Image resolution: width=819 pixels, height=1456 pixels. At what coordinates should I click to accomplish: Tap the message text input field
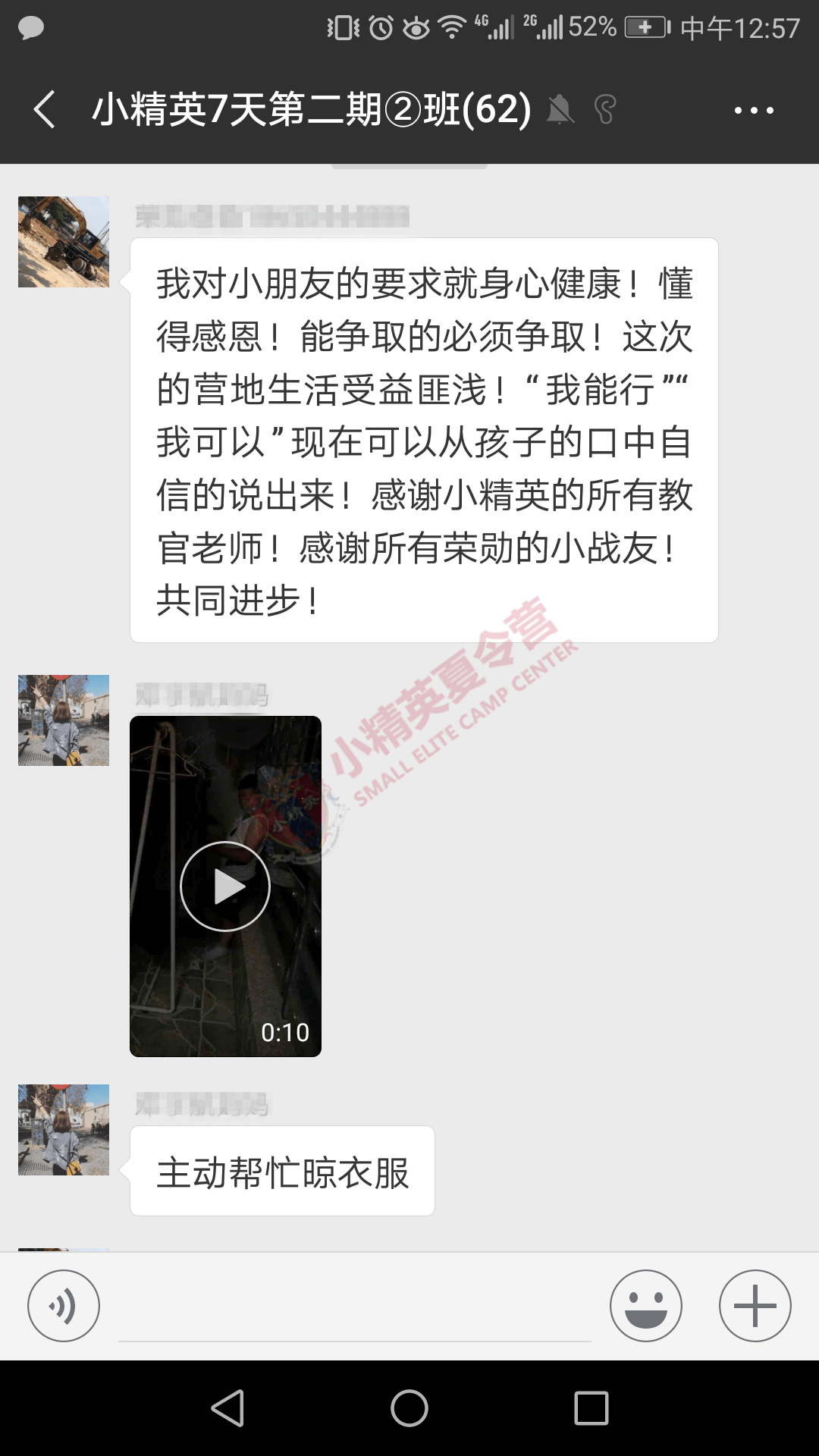355,1307
